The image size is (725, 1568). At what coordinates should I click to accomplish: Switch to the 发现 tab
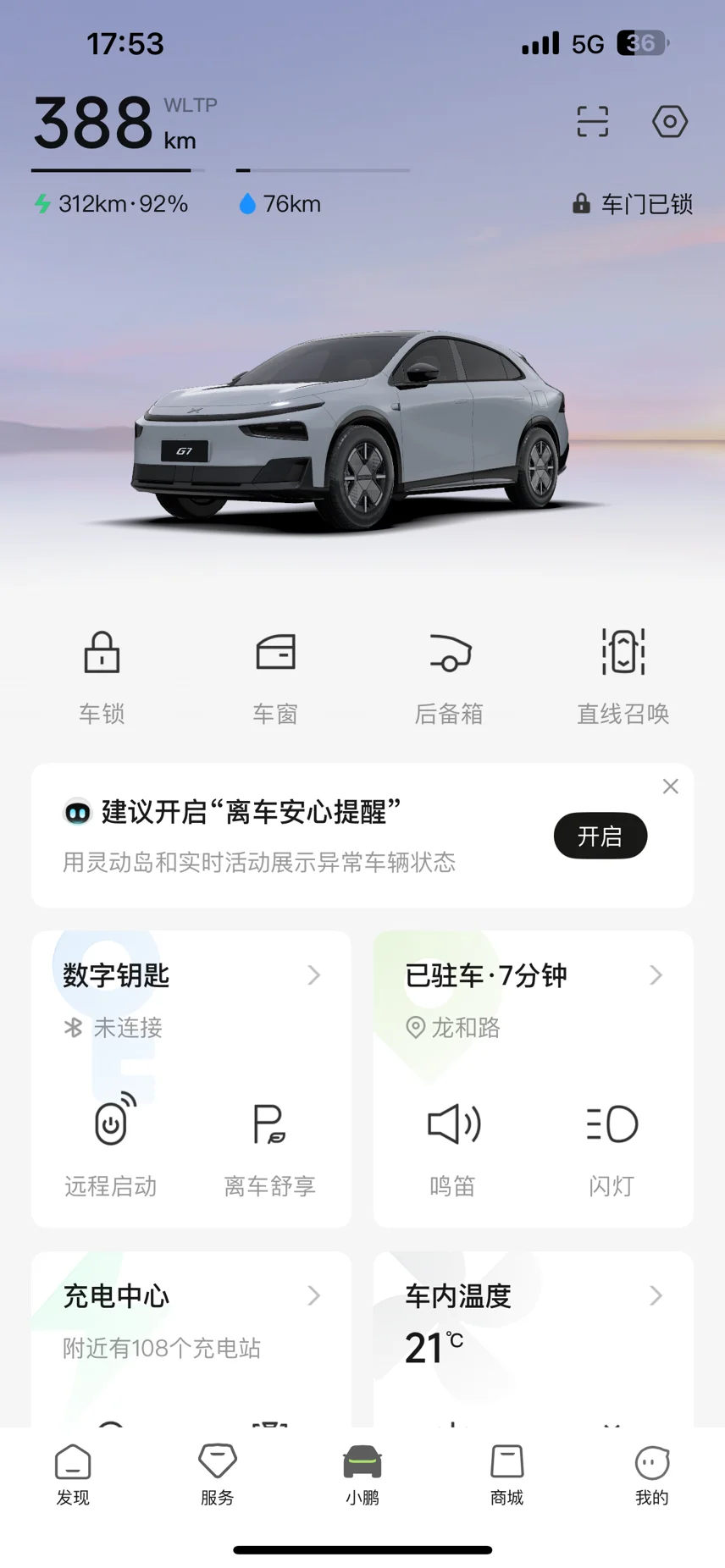coord(73,1474)
